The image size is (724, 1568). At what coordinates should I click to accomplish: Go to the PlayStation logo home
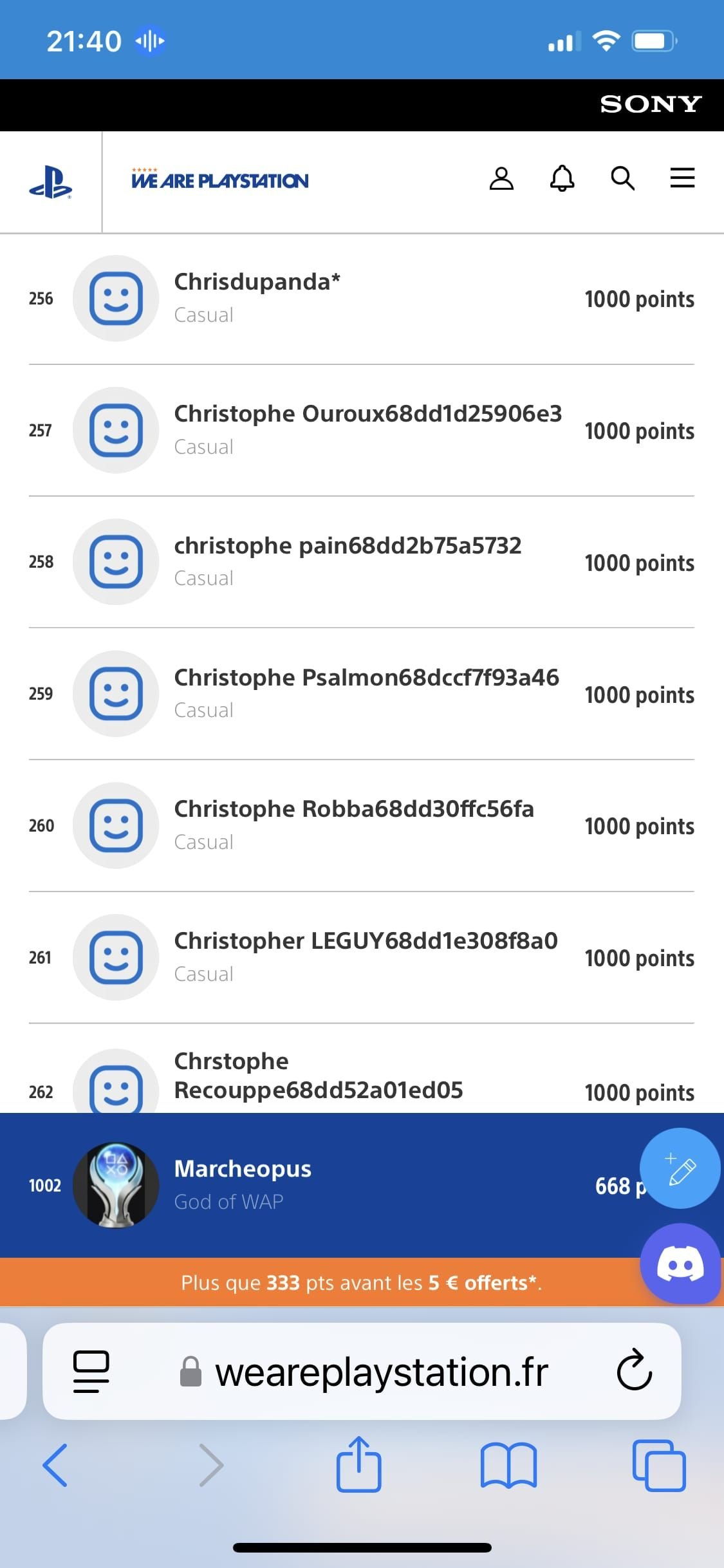tap(50, 182)
